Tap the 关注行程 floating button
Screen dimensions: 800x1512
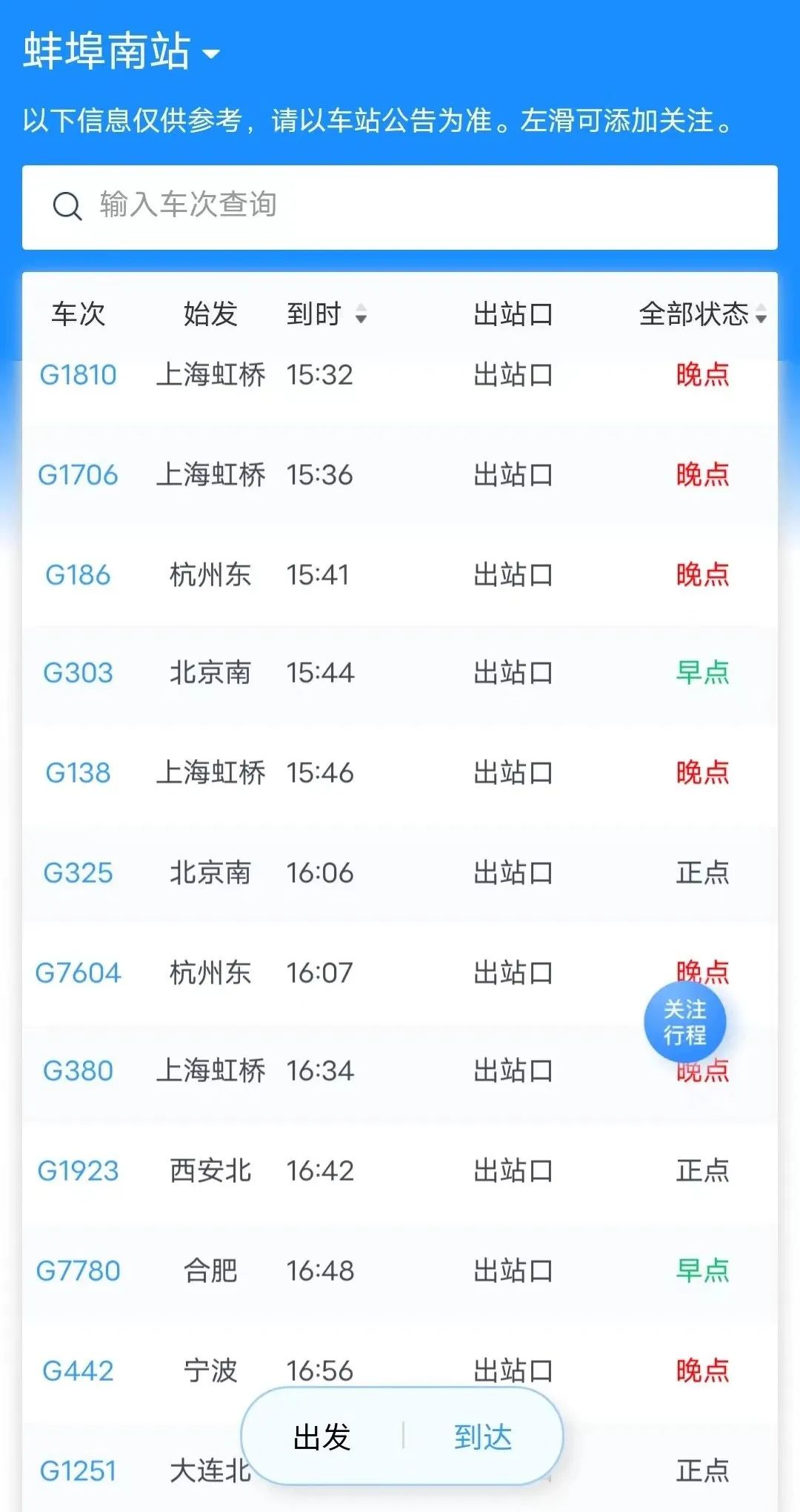pos(684,1023)
